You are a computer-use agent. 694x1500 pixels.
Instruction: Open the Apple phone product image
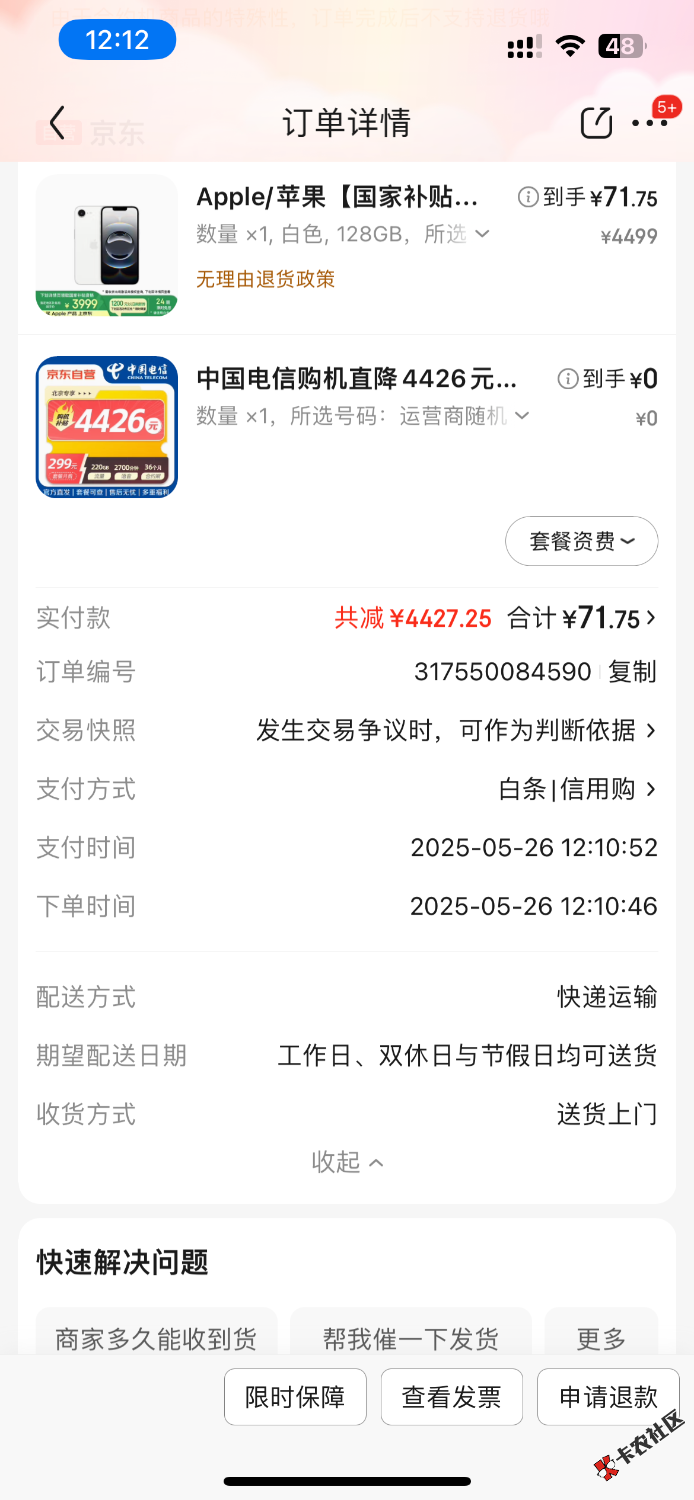pyautogui.click(x=106, y=246)
